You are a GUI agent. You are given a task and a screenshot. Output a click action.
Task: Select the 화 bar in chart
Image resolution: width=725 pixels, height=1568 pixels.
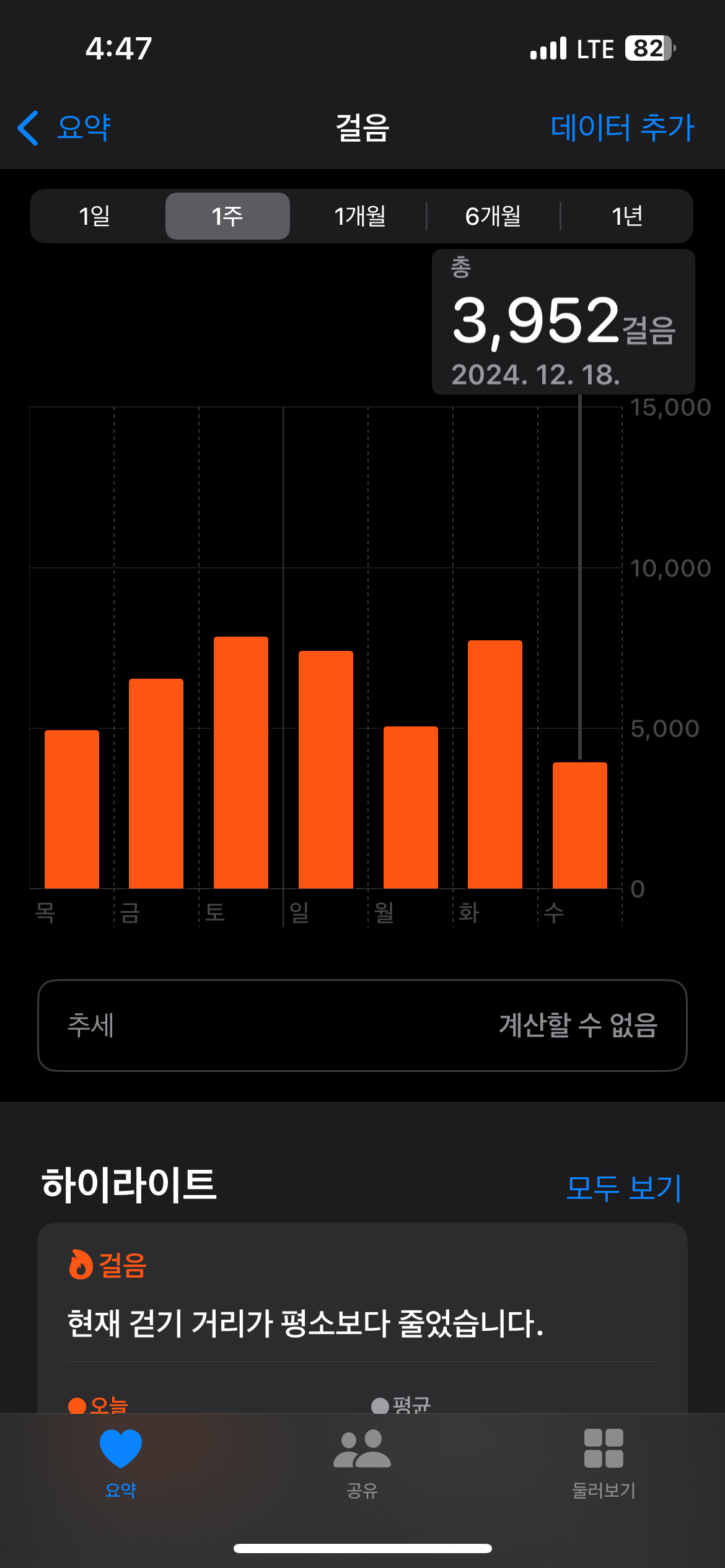pos(495,764)
